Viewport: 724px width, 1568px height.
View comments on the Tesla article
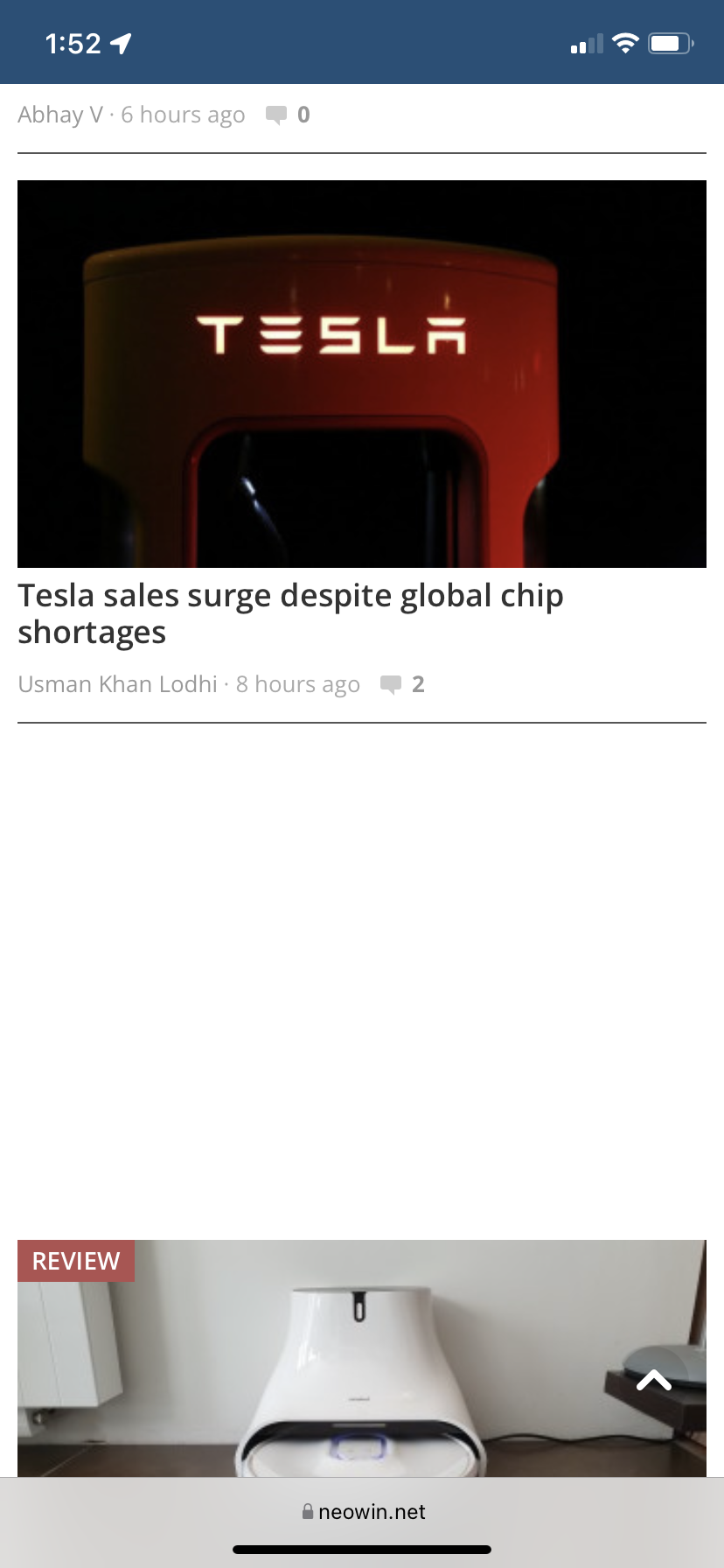tap(403, 684)
